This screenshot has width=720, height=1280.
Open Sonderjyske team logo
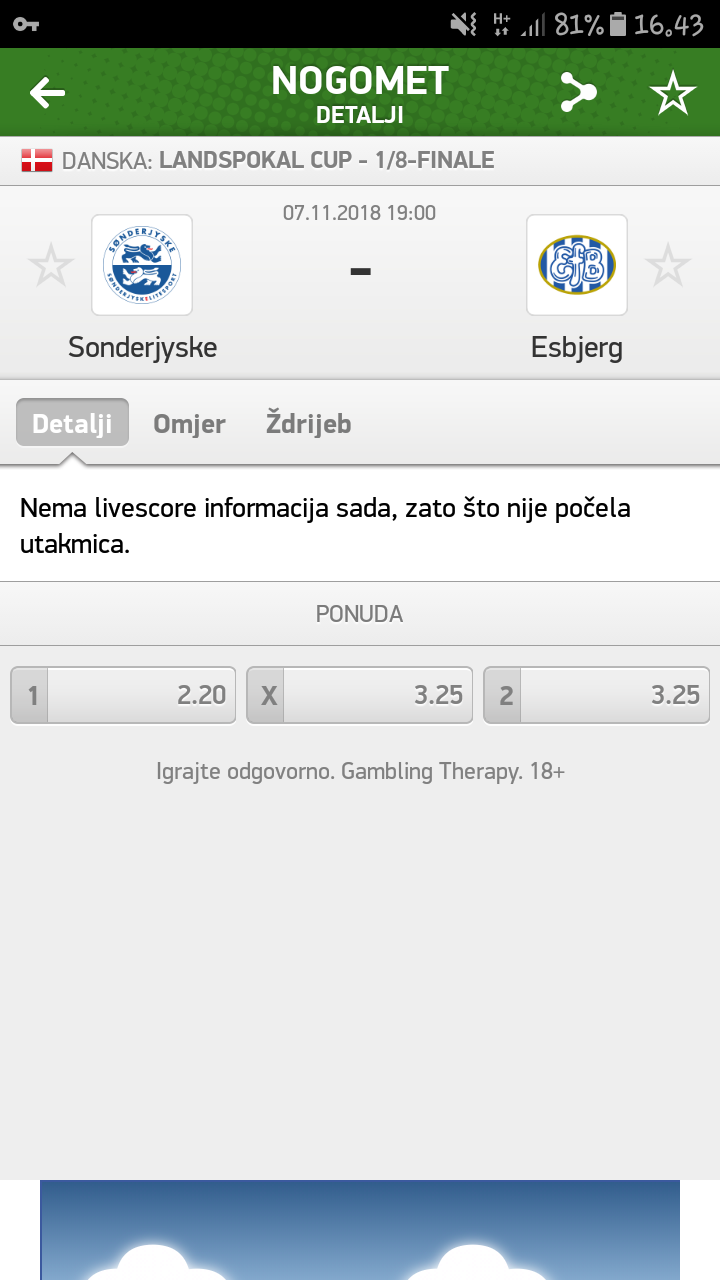[142, 265]
